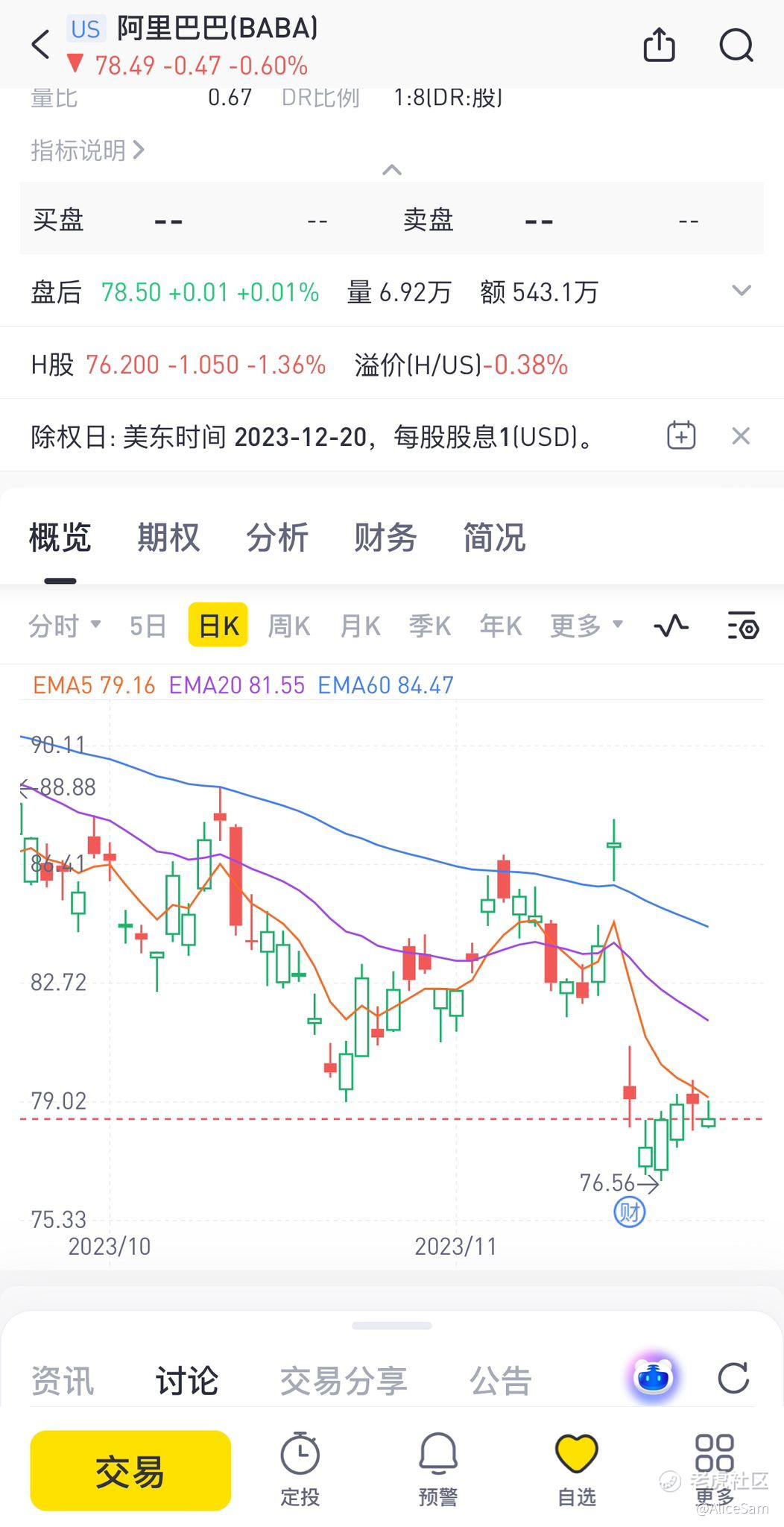Switch to the 资讯 news tab

(63, 1381)
